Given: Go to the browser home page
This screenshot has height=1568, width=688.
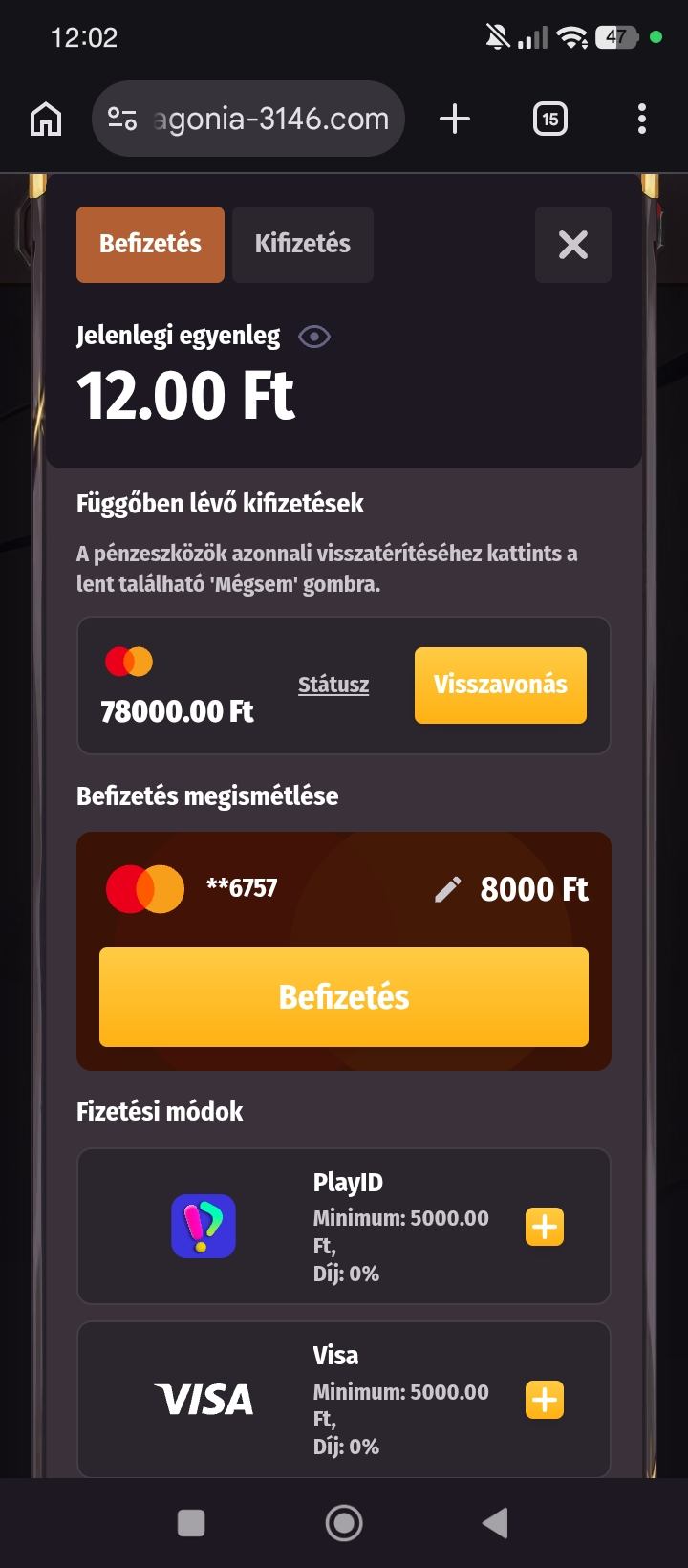Looking at the screenshot, I should click(46, 119).
